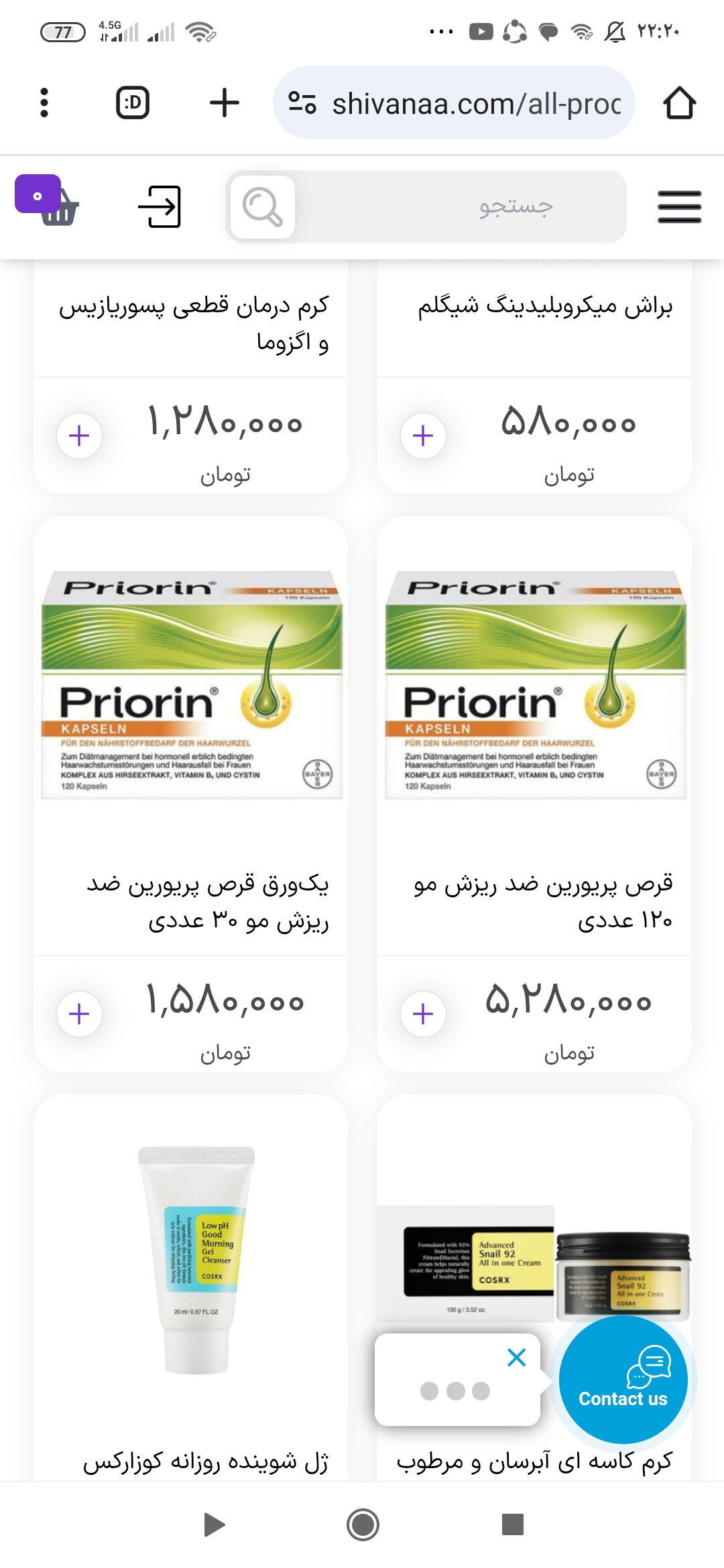Image resolution: width=724 pixels, height=1568 pixels.
Task: Open a new browser tab
Action: 225,103
